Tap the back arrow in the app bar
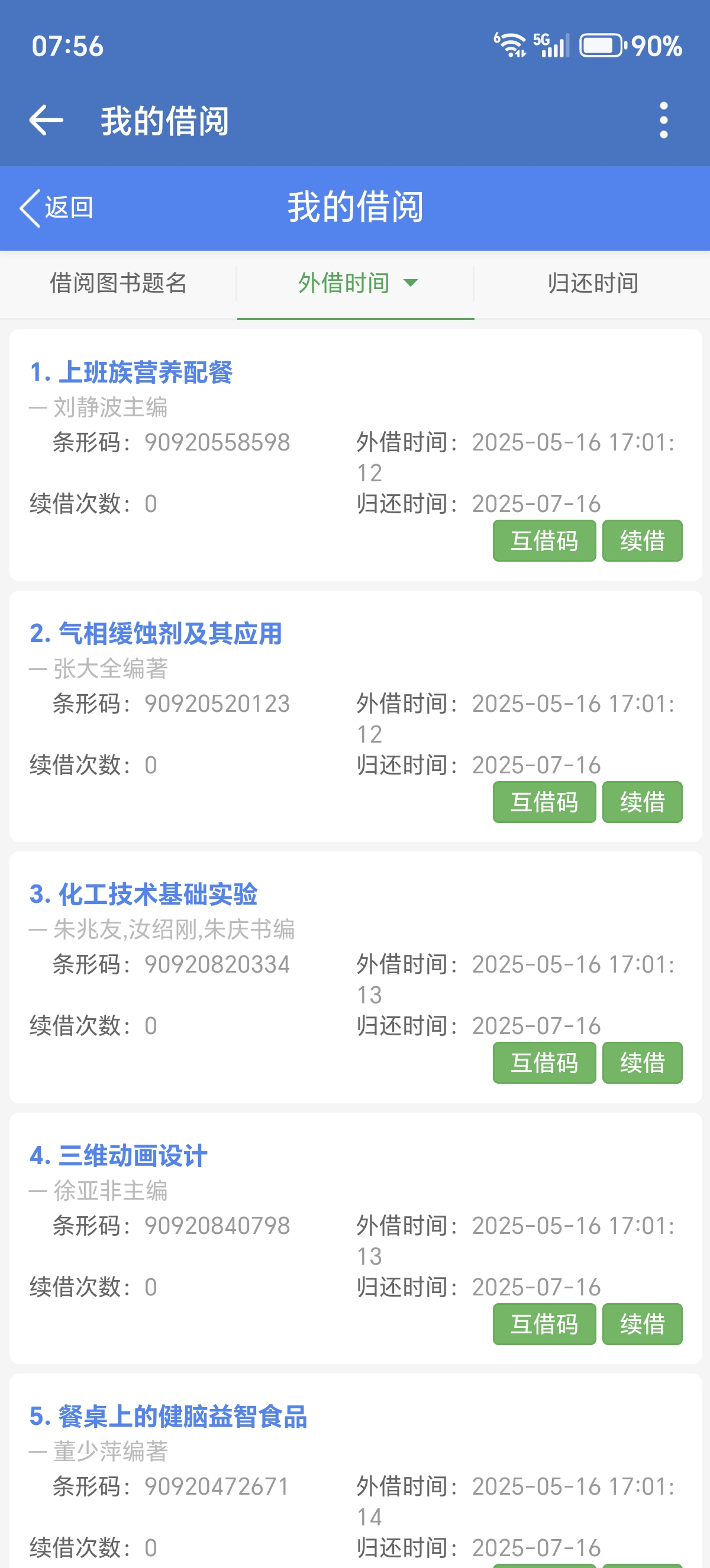The image size is (710, 1568). pyautogui.click(x=46, y=120)
